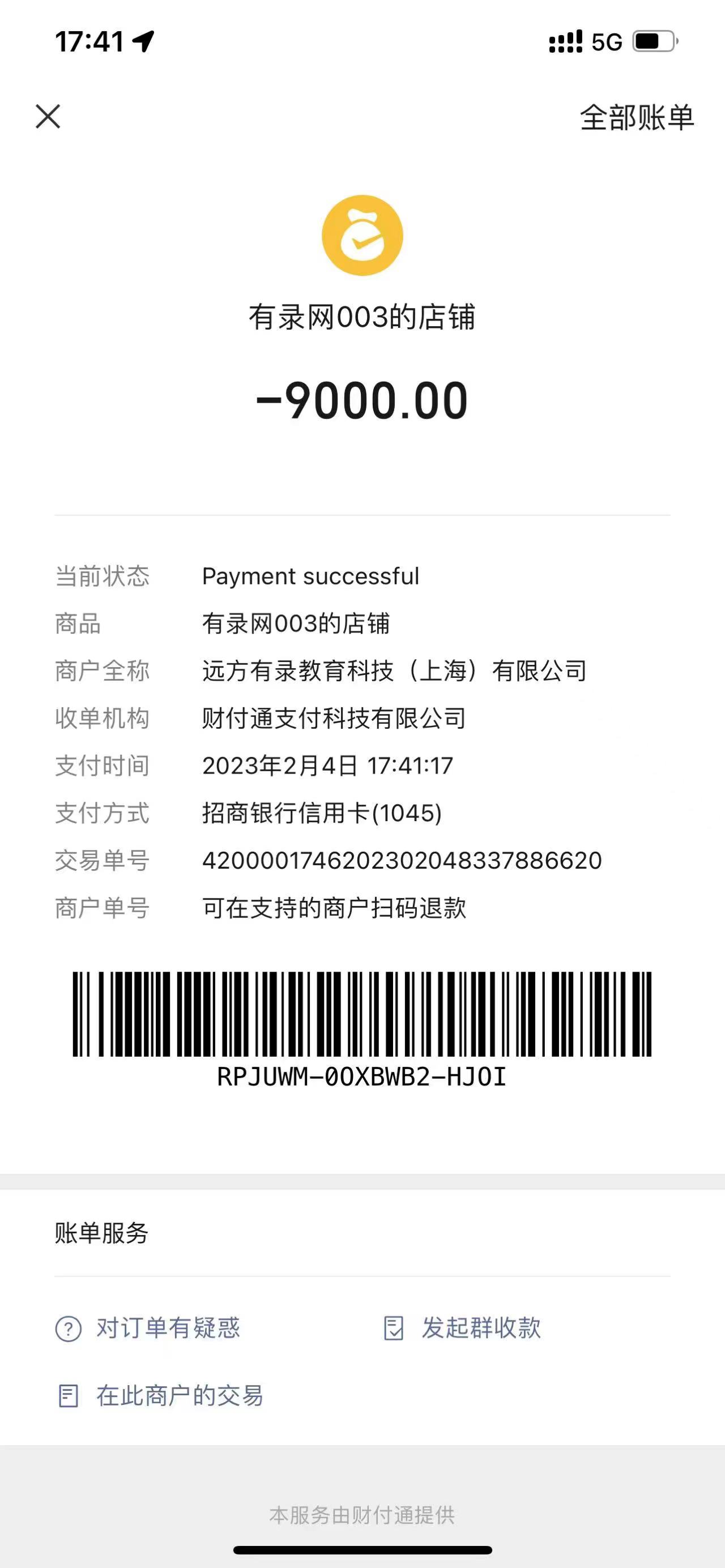The image size is (725, 1568).
Task: Start 发起群收款 group collection
Action: (463, 1327)
